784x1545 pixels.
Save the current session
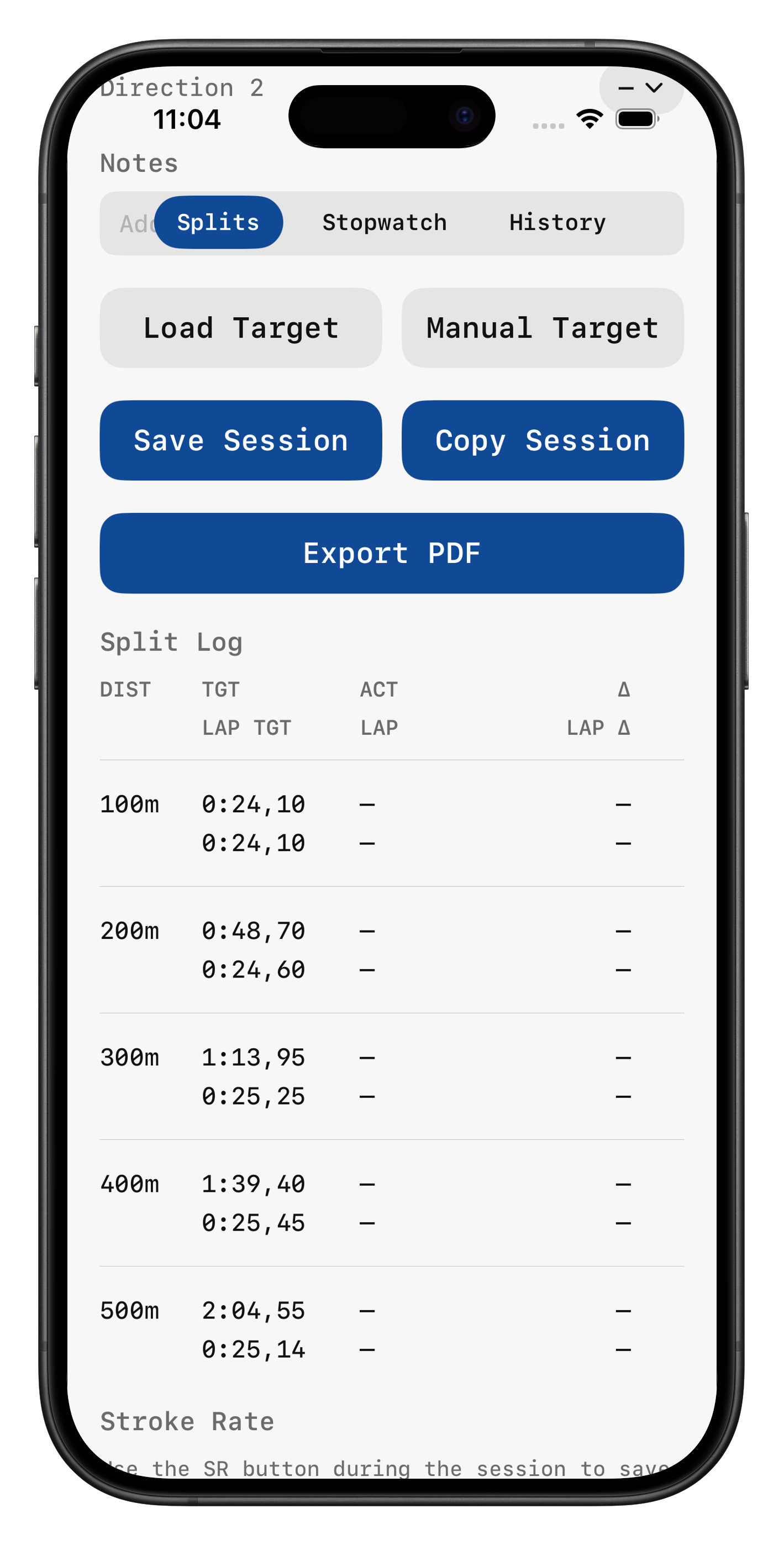240,441
